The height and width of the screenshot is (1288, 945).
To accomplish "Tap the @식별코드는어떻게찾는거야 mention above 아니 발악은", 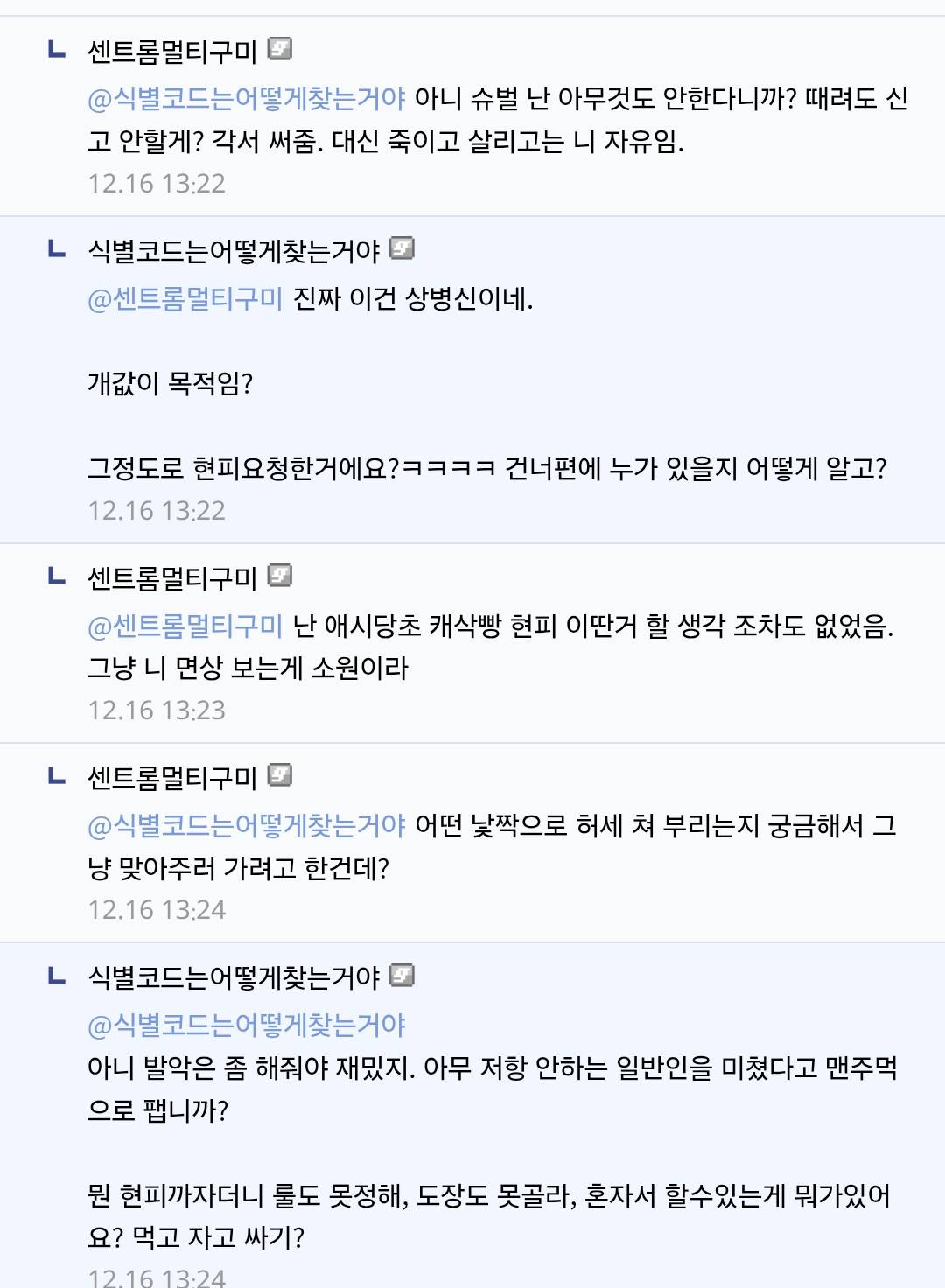I will tap(247, 1025).
